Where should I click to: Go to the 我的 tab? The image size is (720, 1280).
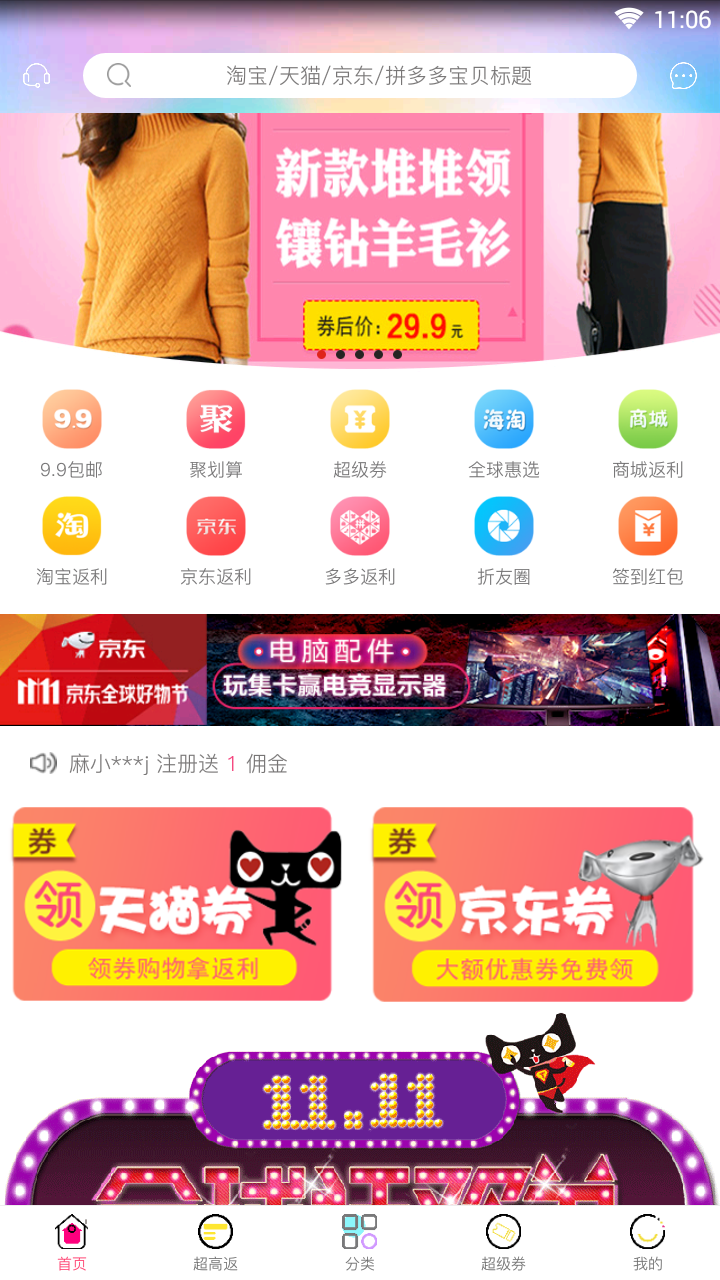(648, 1243)
